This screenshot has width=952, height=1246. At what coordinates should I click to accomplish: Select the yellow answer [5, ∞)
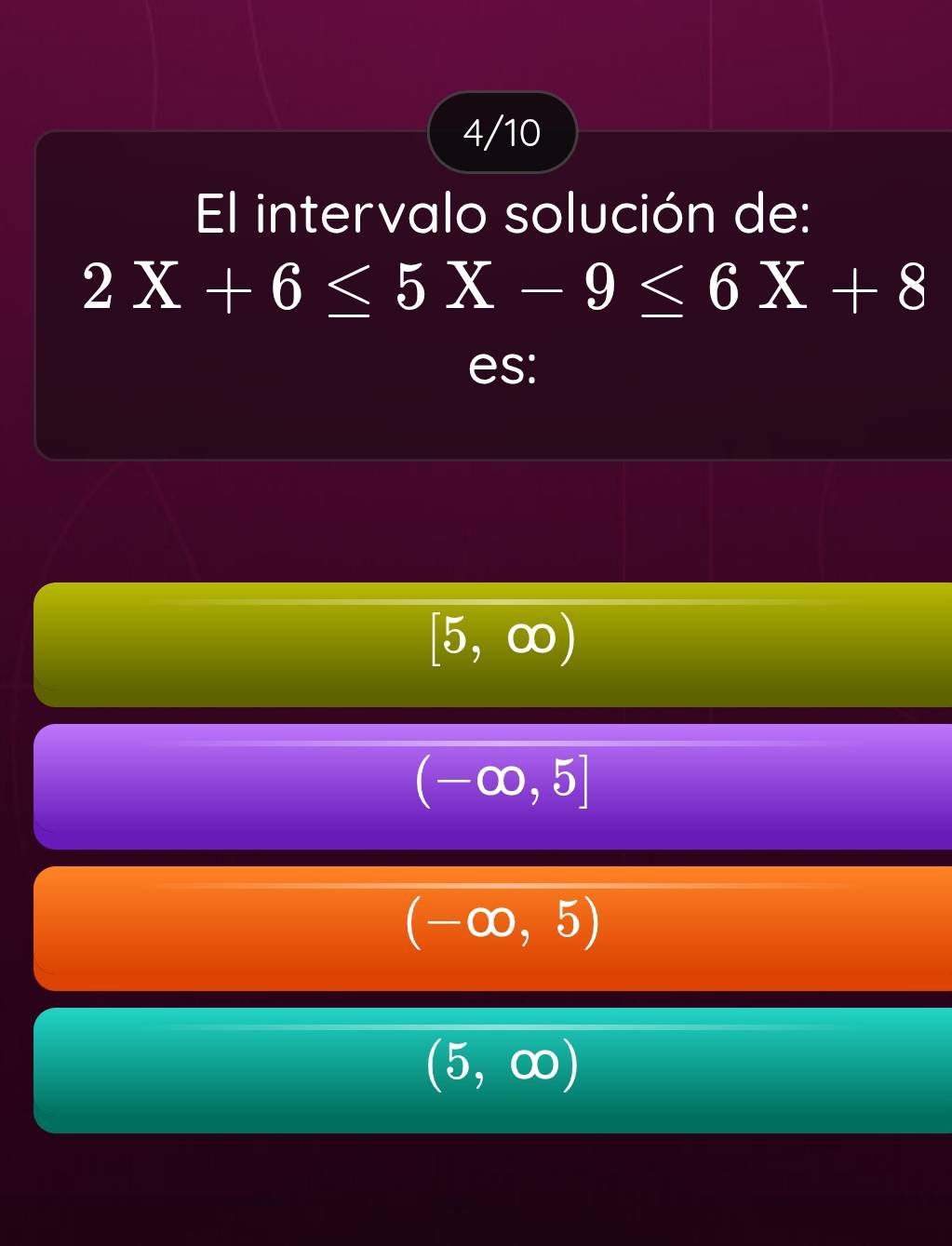(x=503, y=644)
